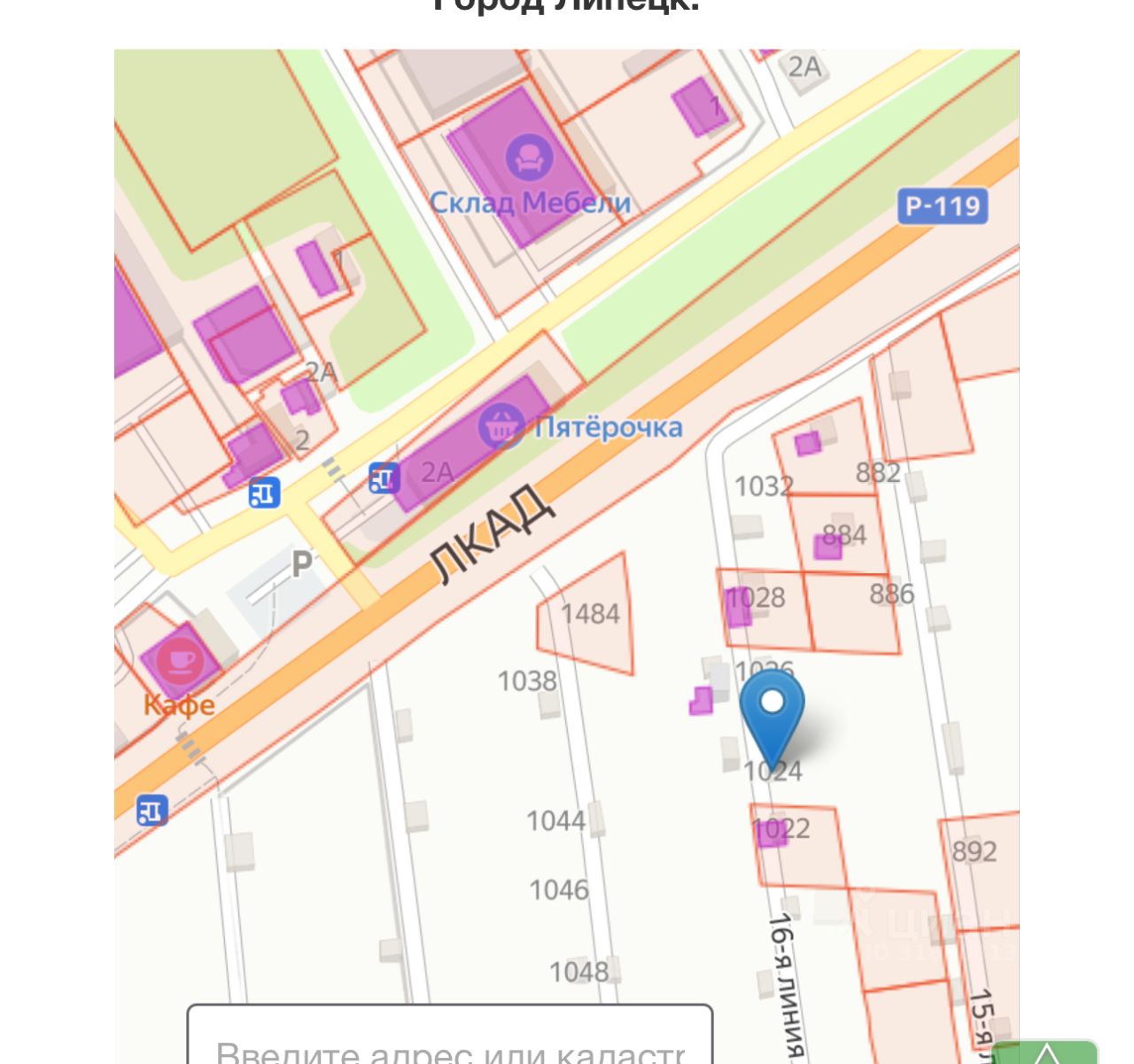The image size is (1134, 1064).
Task: Open the Пятёрочка store marker
Action: point(502,427)
